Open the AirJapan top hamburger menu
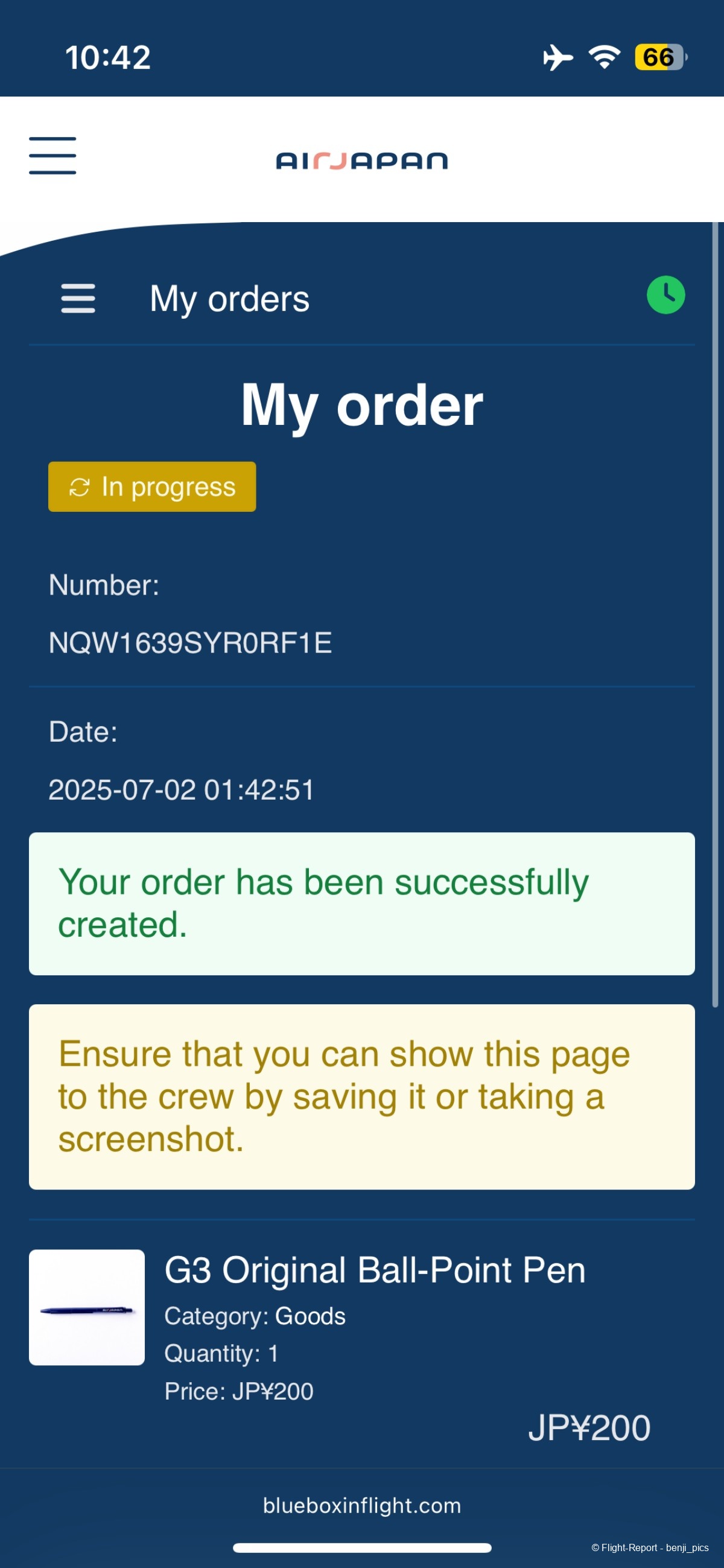 tap(53, 156)
